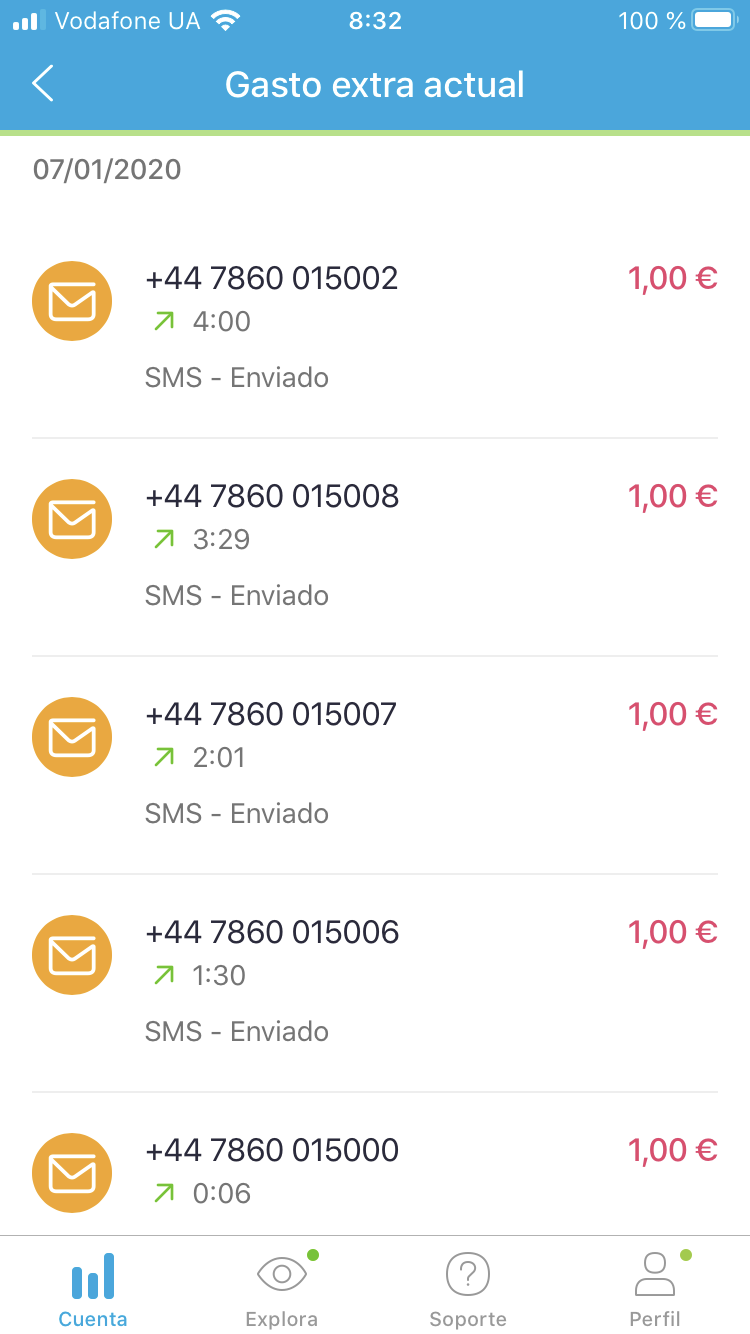750x1334 pixels.
Task: Go back from Gasto extra actual
Action: pos(43,85)
